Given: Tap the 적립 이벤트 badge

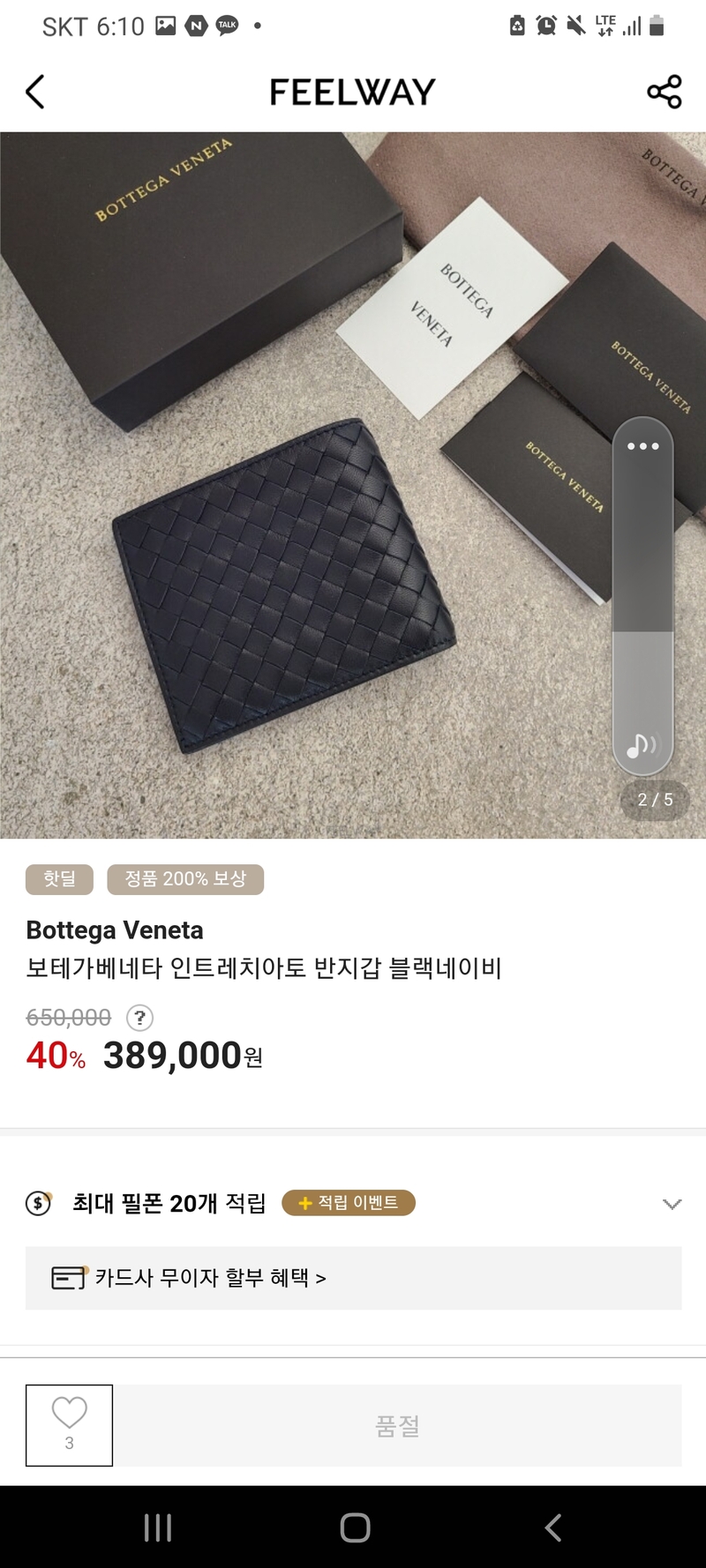Looking at the screenshot, I should (x=349, y=1203).
